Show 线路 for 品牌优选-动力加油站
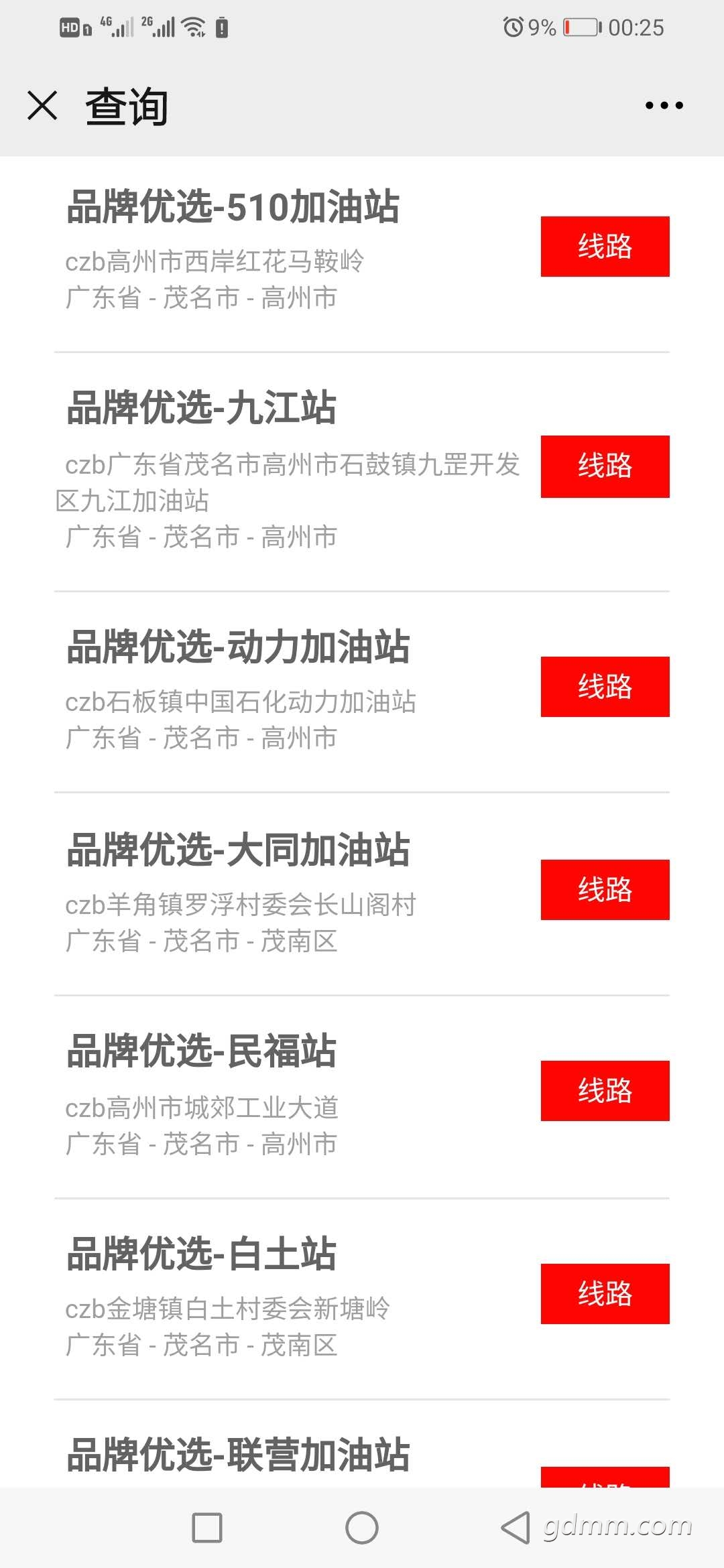 [605, 687]
